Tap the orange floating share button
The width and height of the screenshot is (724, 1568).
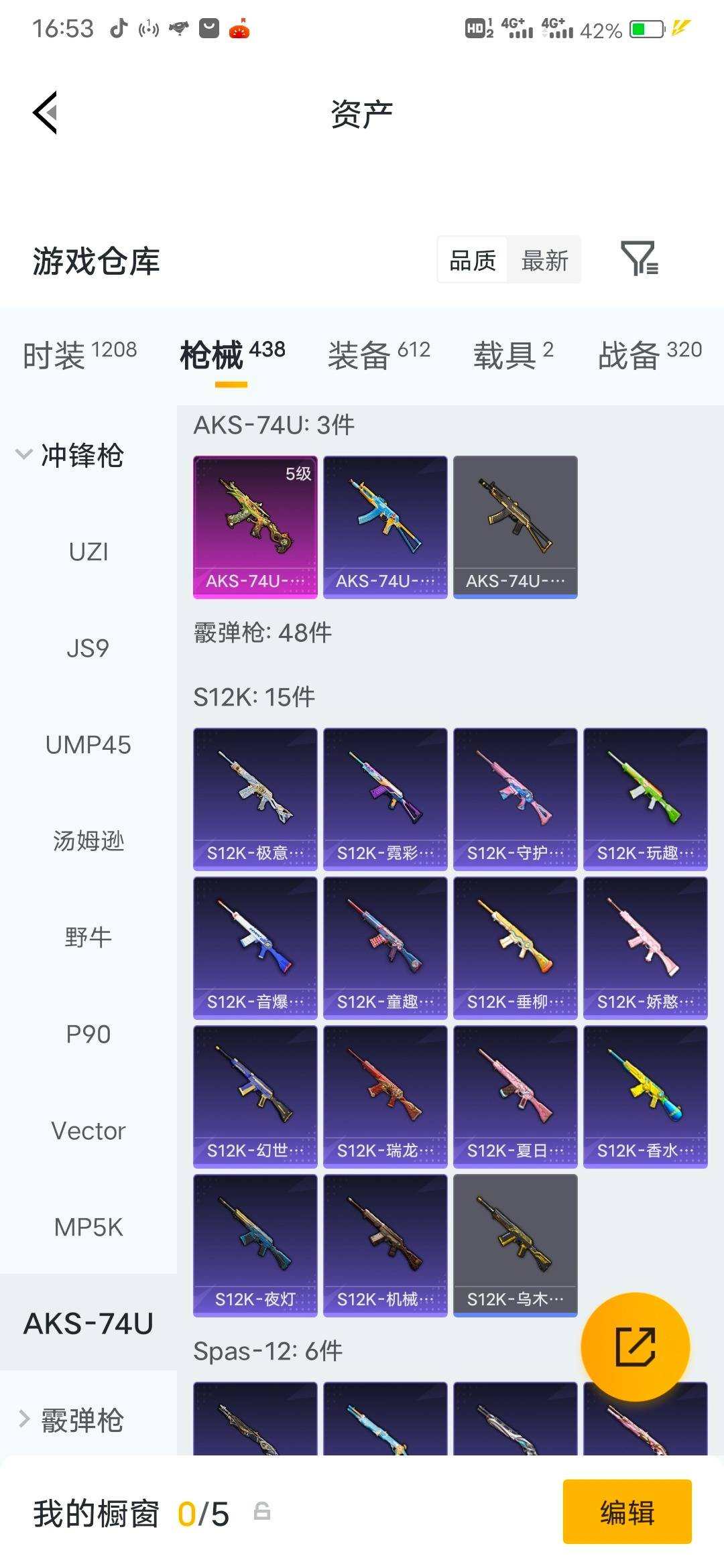click(635, 1347)
